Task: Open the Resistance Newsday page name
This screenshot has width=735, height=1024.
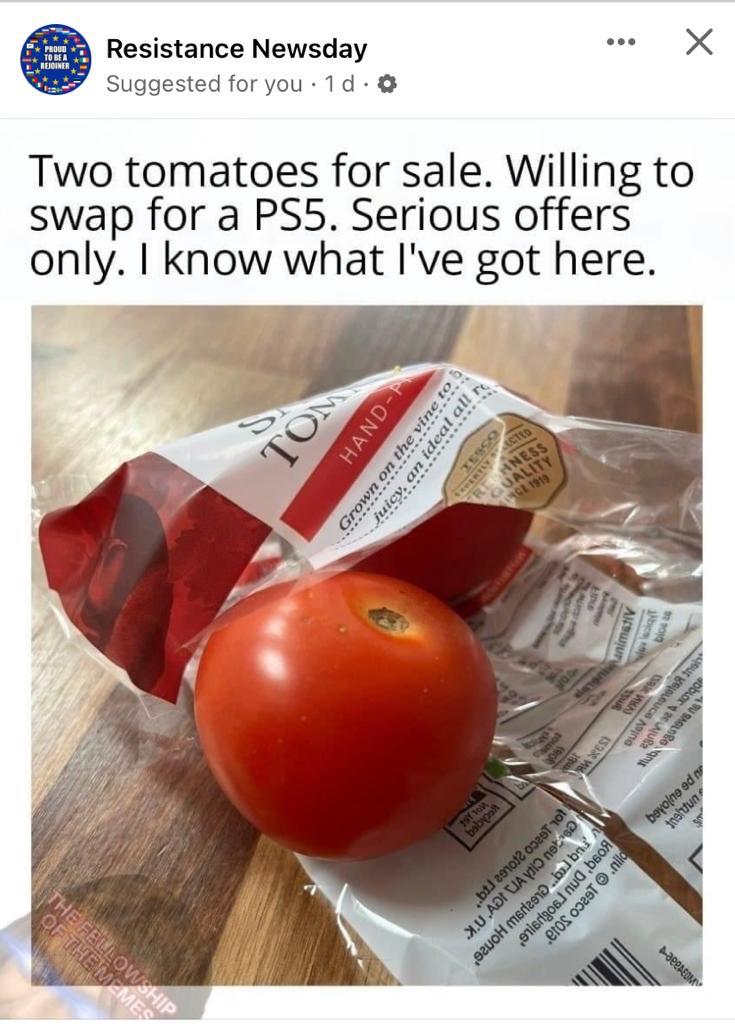Action: click(x=236, y=48)
